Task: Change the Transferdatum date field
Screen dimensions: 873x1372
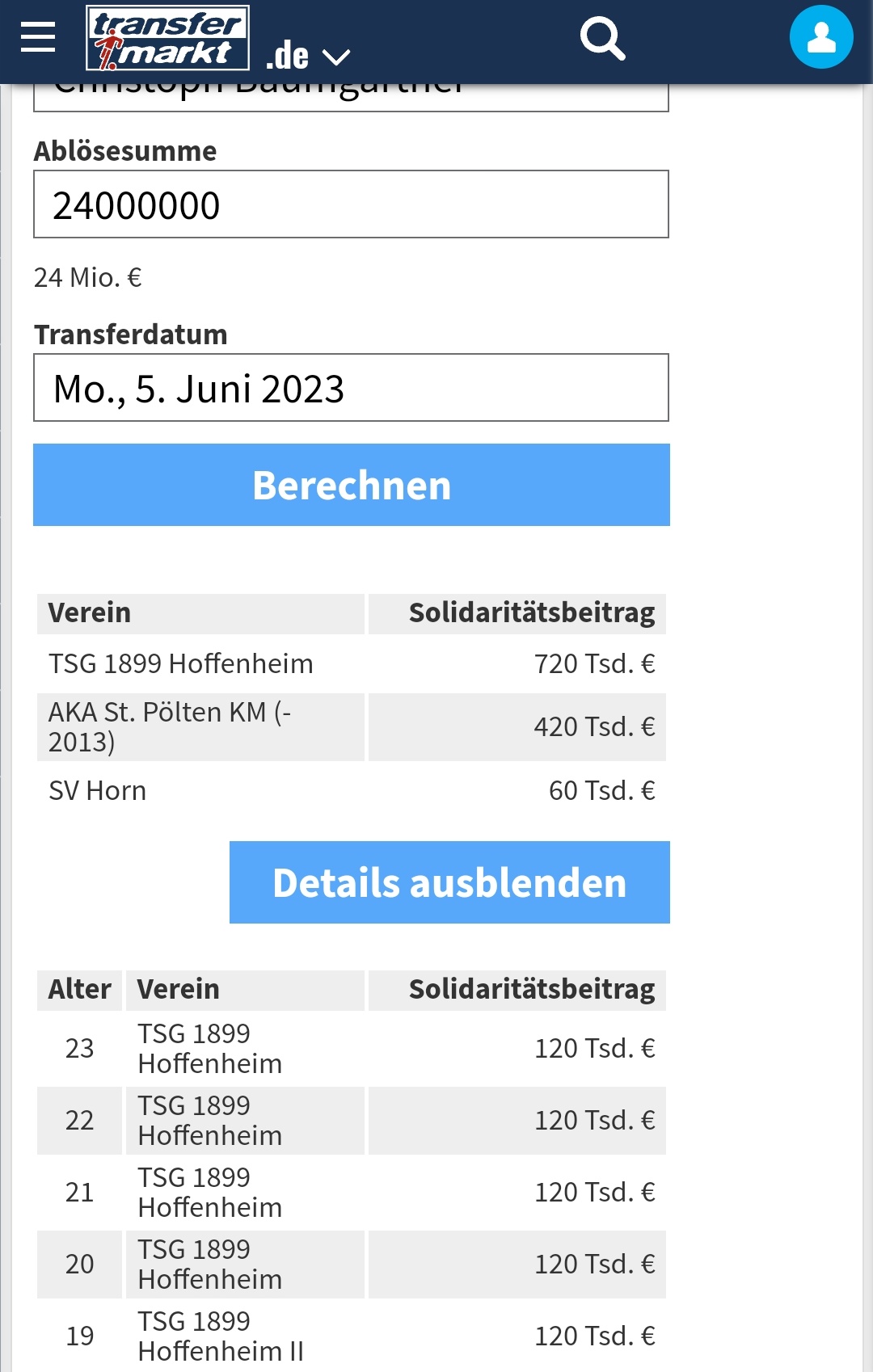Action: (351, 388)
